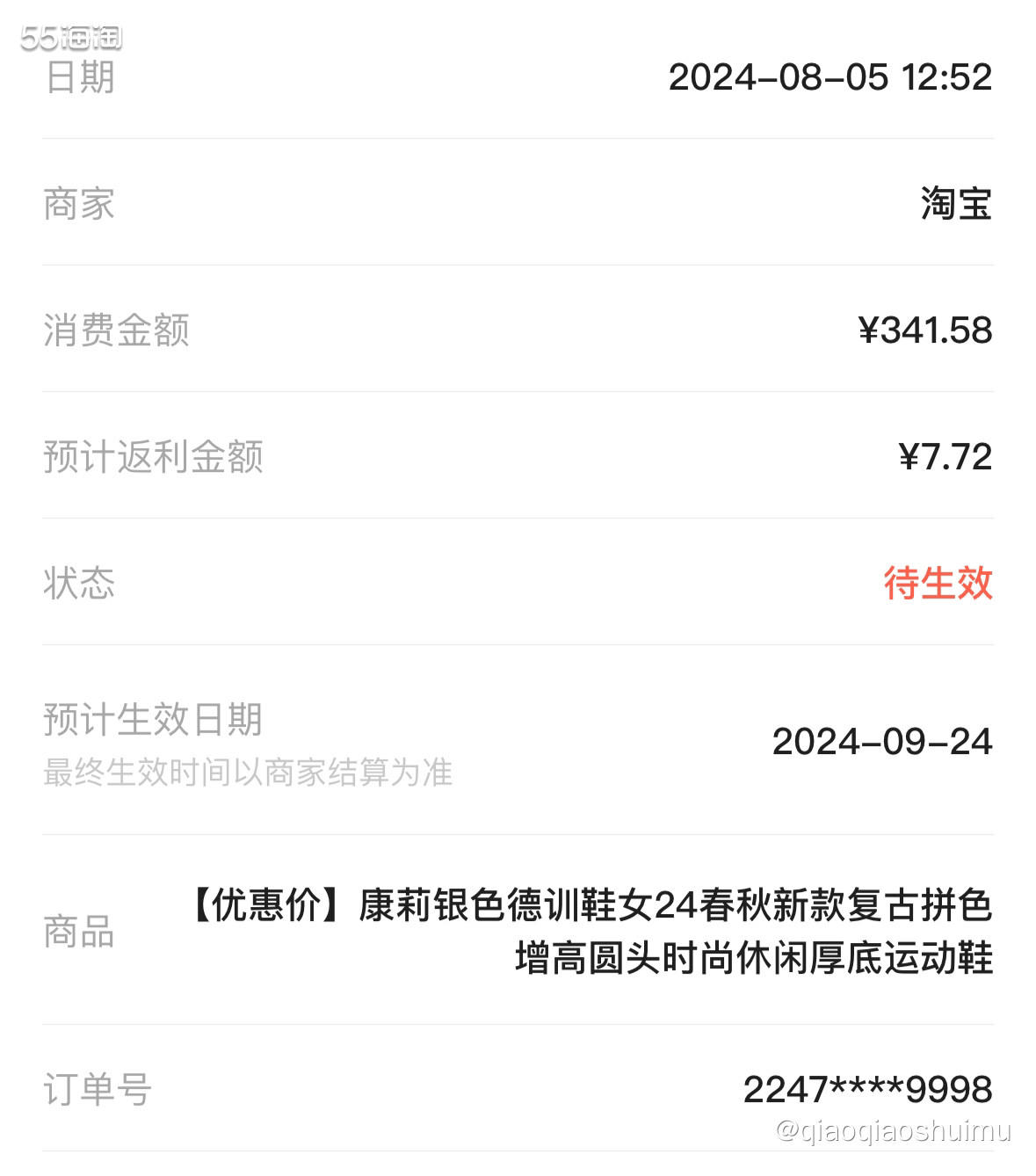
Task: Select the rebate amount ¥7.72
Action: [945, 457]
